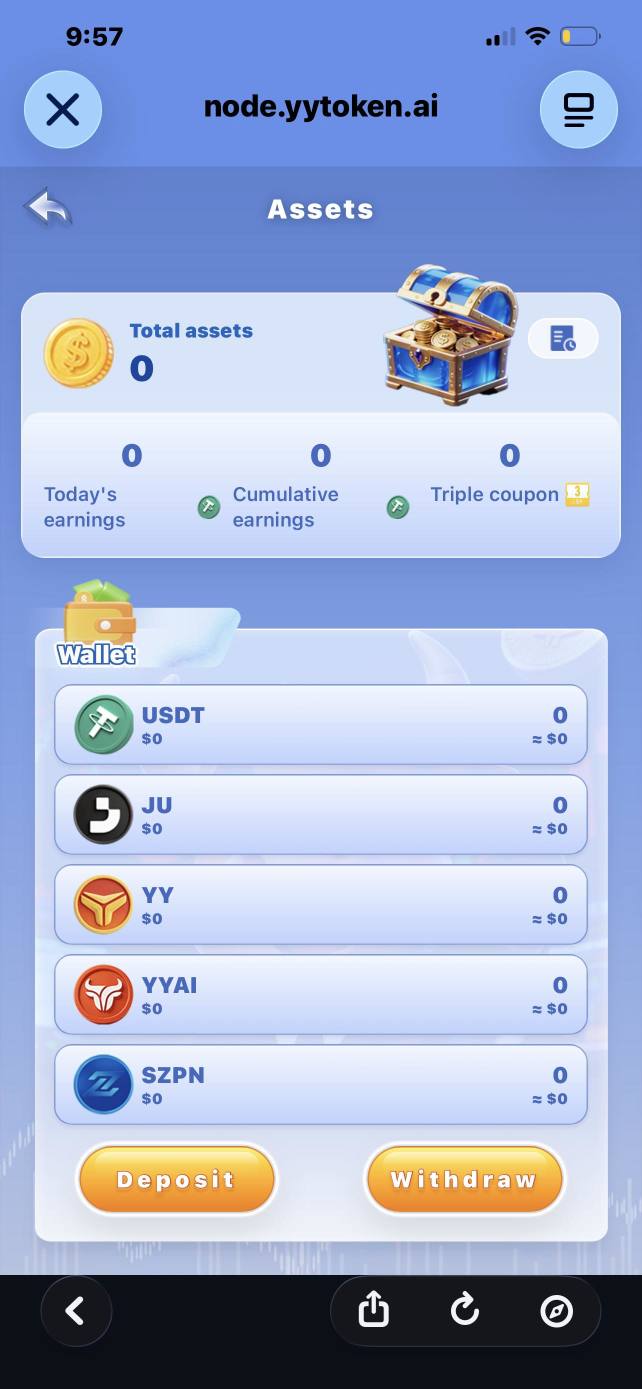Tap the Deposit button
This screenshot has height=1389, width=642.
tap(176, 1179)
